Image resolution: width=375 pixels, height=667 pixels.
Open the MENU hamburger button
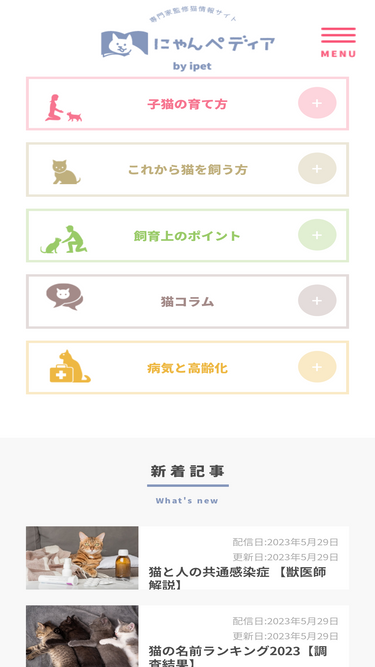coord(338,43)
